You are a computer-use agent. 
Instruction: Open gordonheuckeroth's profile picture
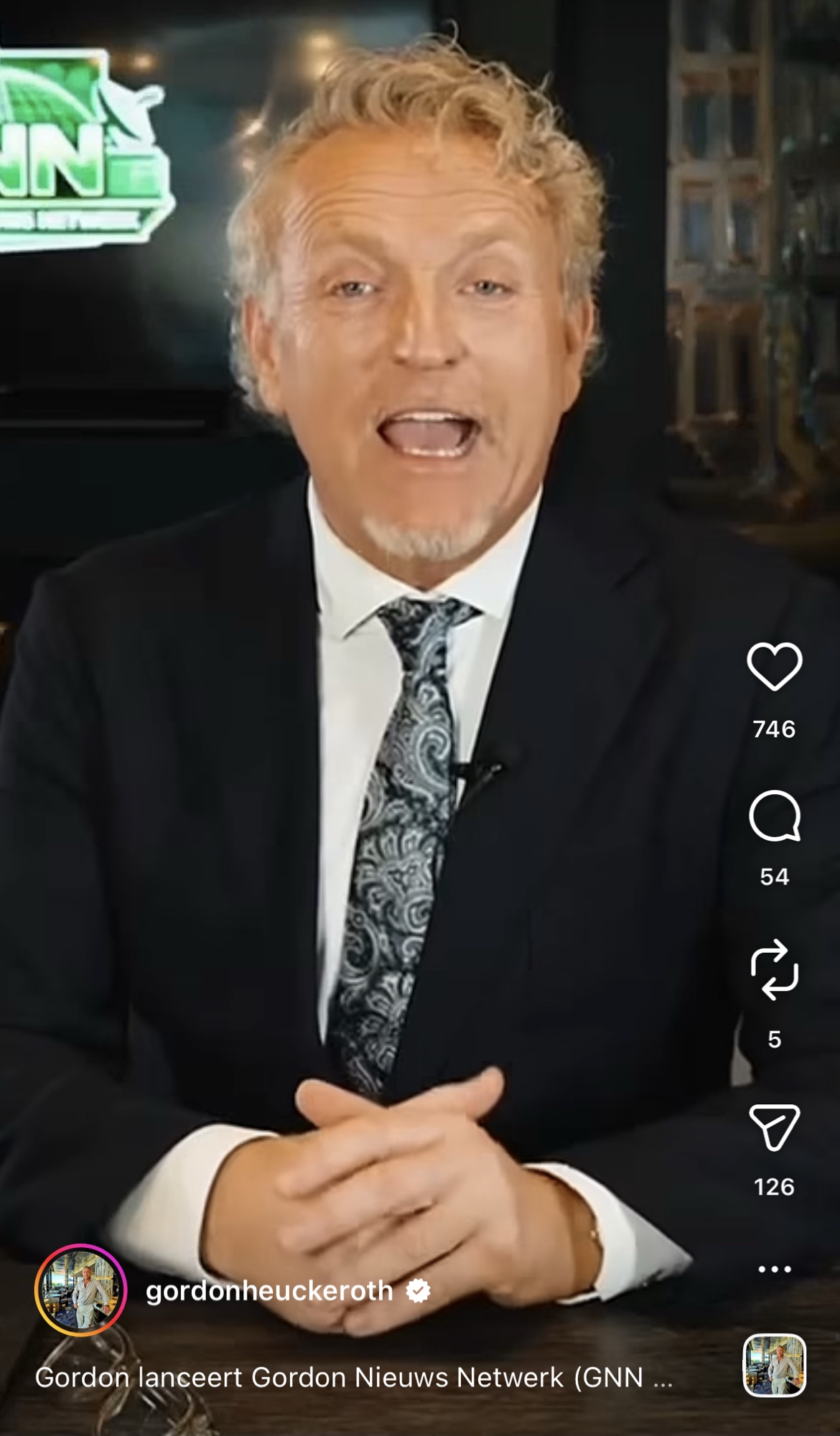pyautogui.click(x=80, y=1290)
